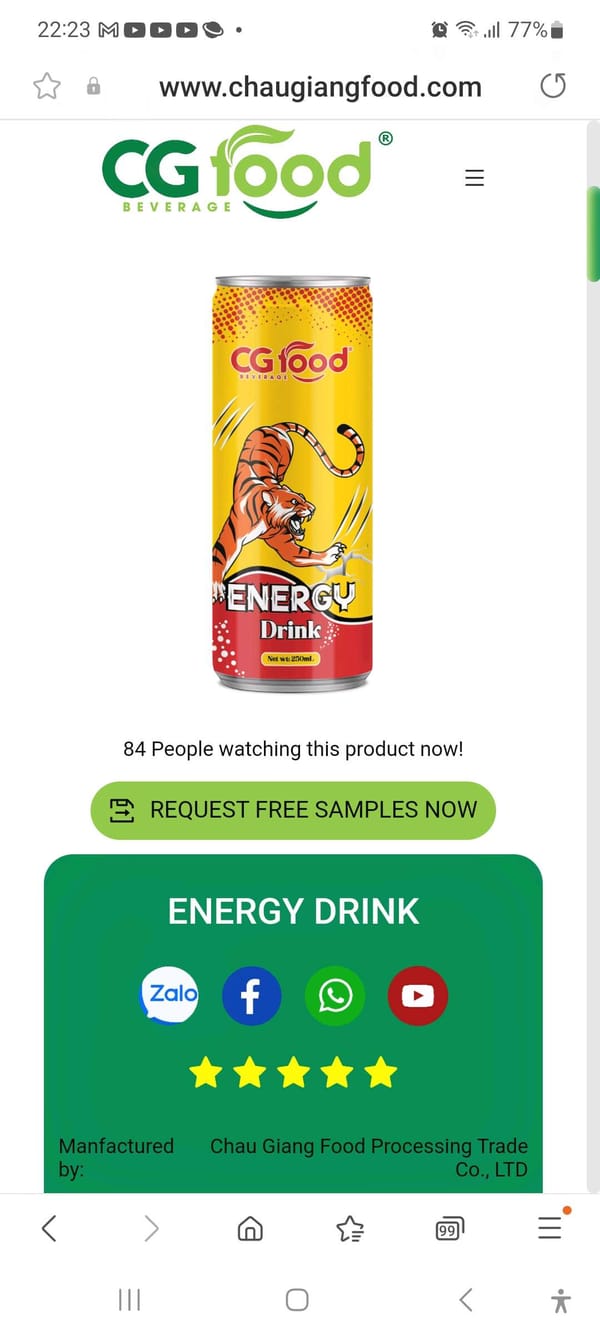
Task: Open the browser home page
Action: click(x=250, y=1228)
